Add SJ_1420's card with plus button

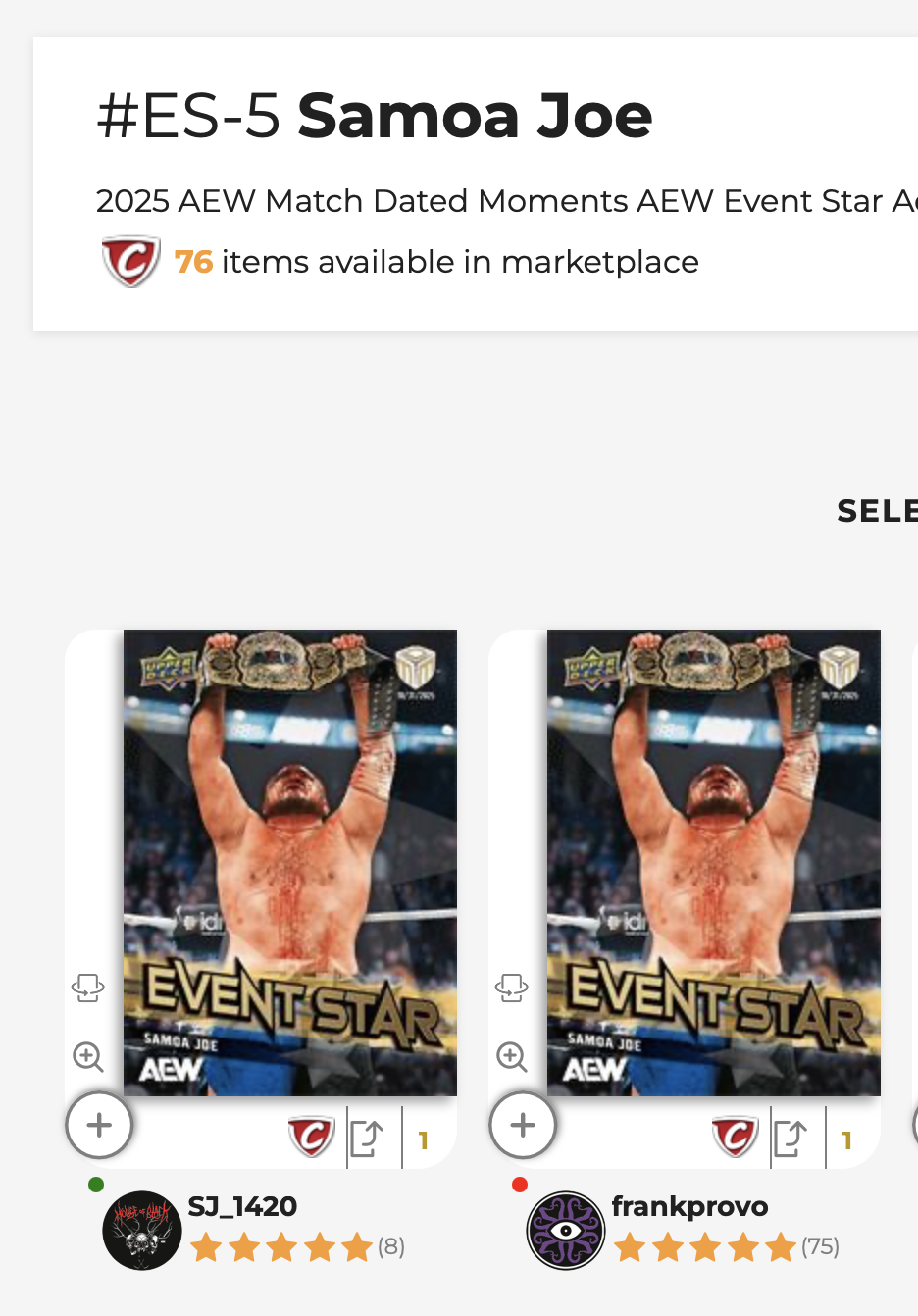[x=99, y=1125]
